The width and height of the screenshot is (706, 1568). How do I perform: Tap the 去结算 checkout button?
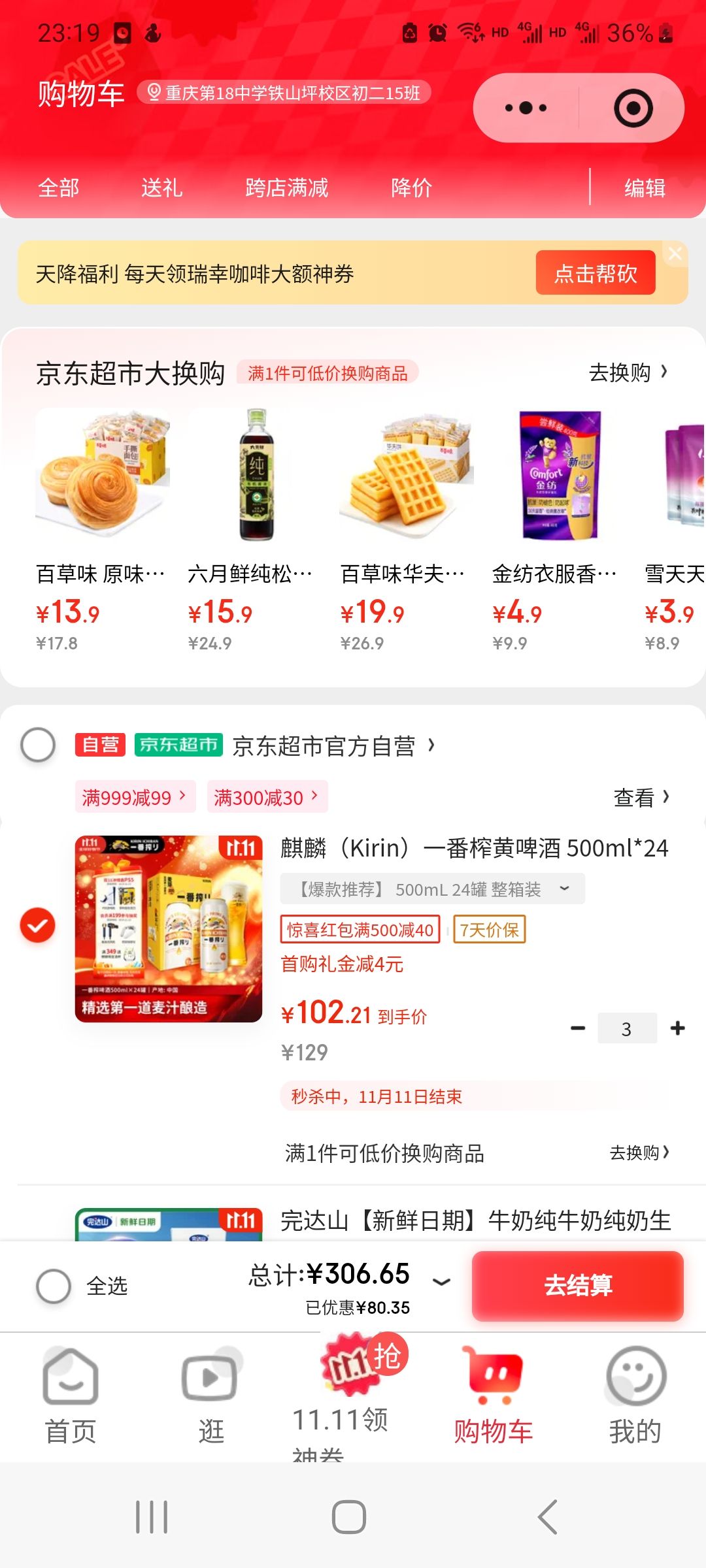click(578, 1284)
